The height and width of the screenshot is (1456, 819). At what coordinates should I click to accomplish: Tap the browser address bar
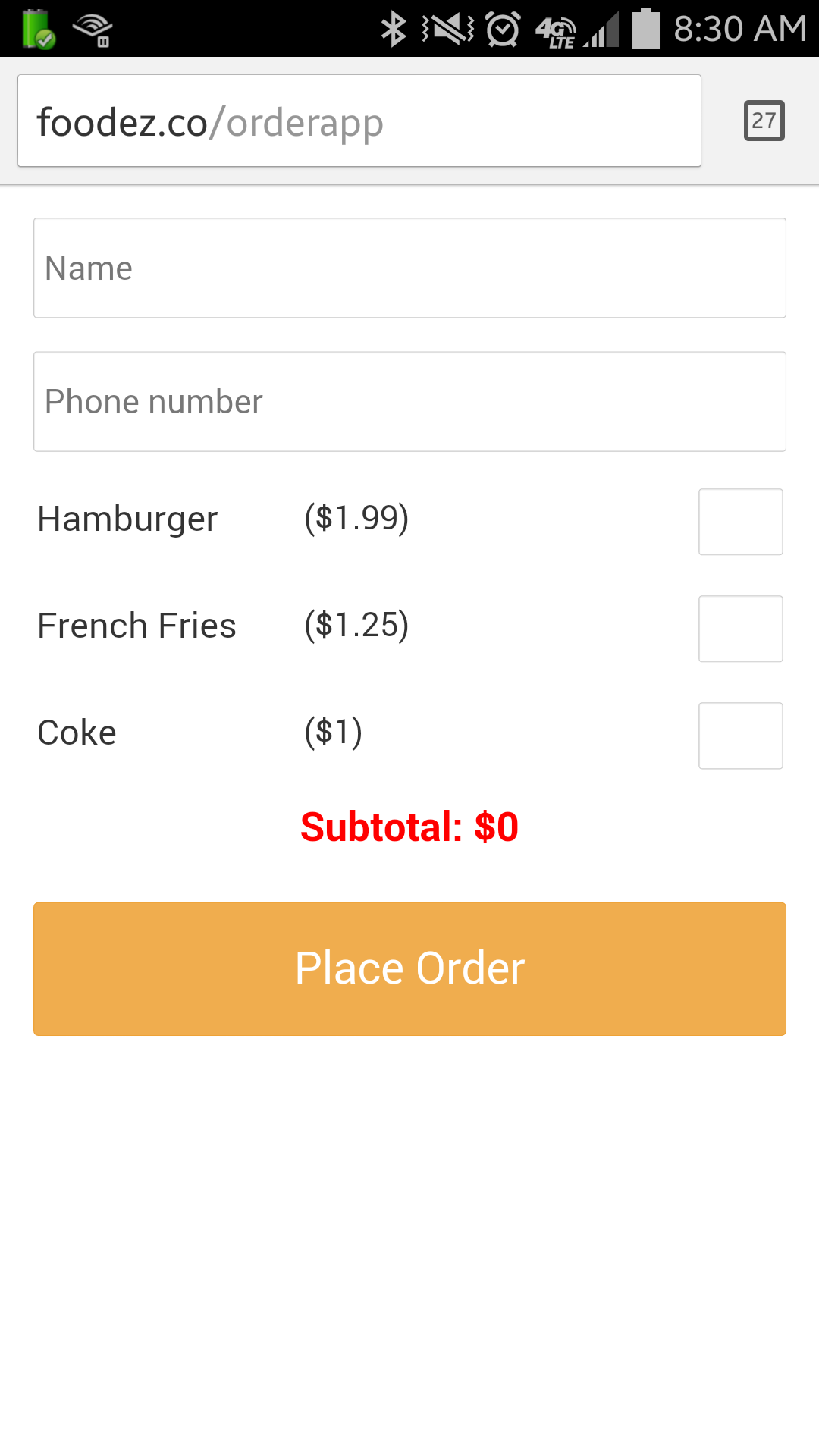point(359,121)
